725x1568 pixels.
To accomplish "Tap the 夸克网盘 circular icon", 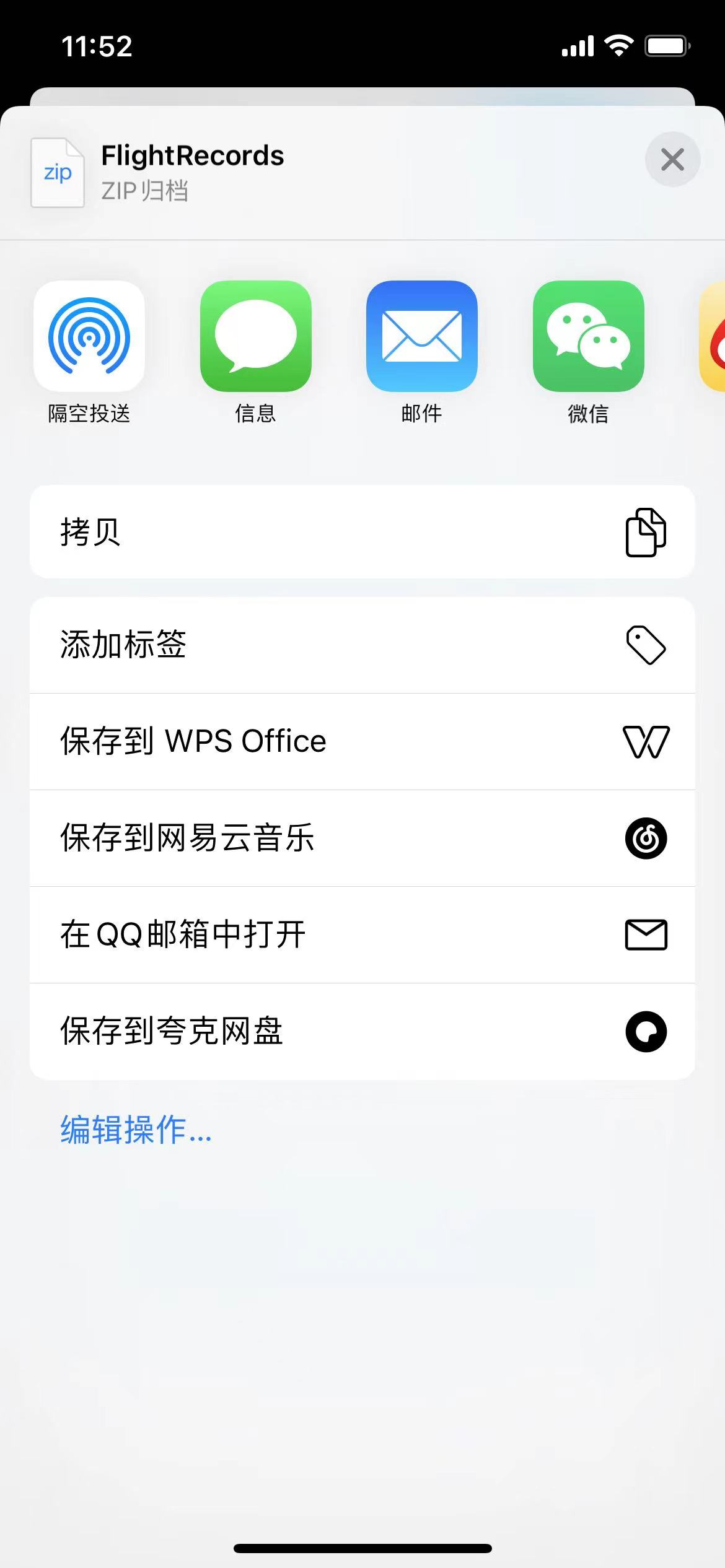I will click(644, 1031).
